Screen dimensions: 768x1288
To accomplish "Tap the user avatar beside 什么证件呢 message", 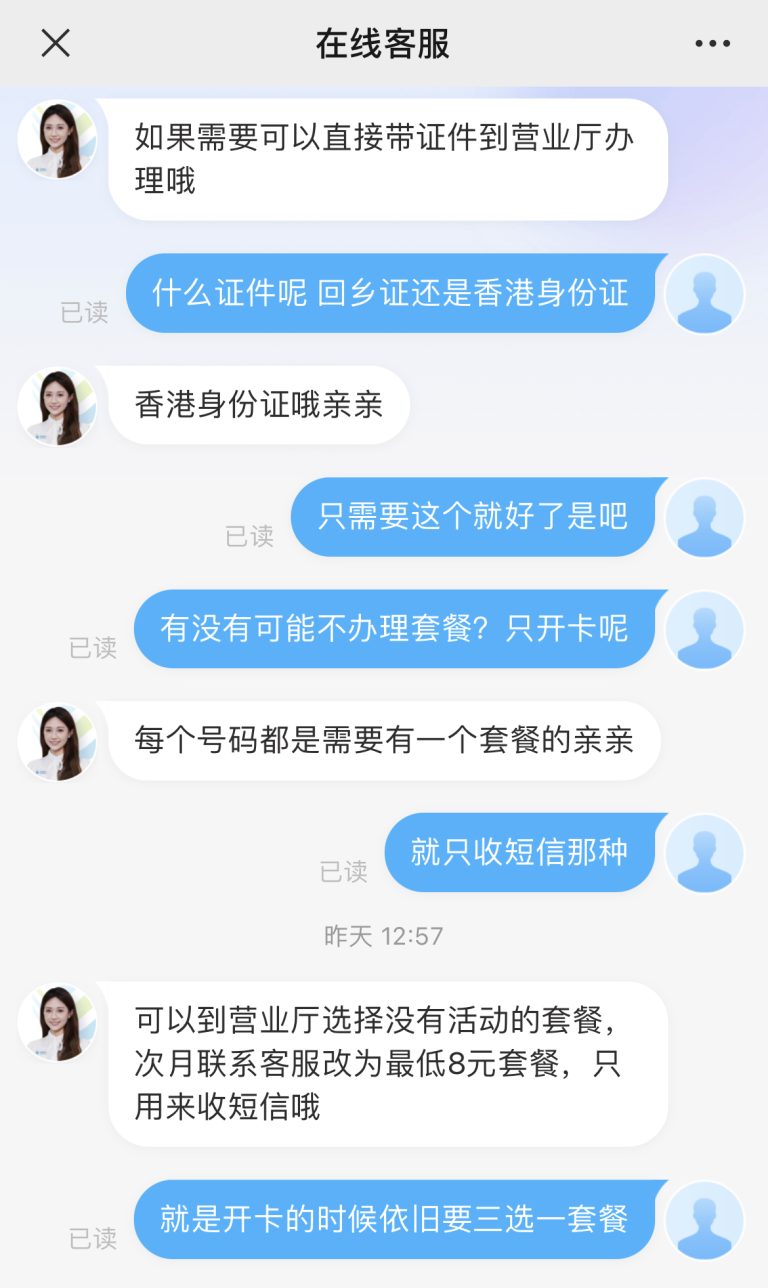I will pyautogui.click(x=705, y=292).
